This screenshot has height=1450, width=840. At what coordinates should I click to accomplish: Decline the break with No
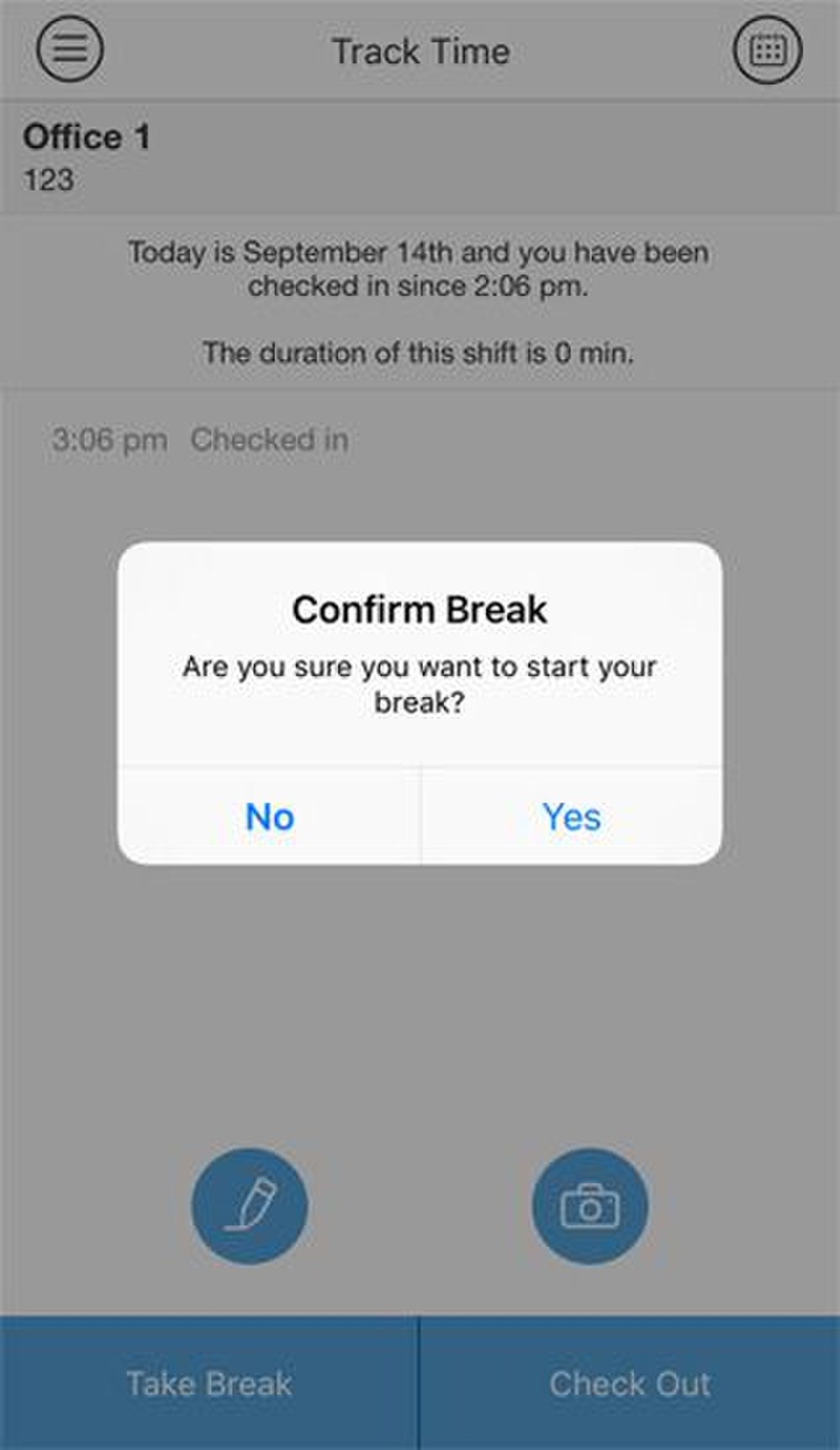[x=270, y=816]
